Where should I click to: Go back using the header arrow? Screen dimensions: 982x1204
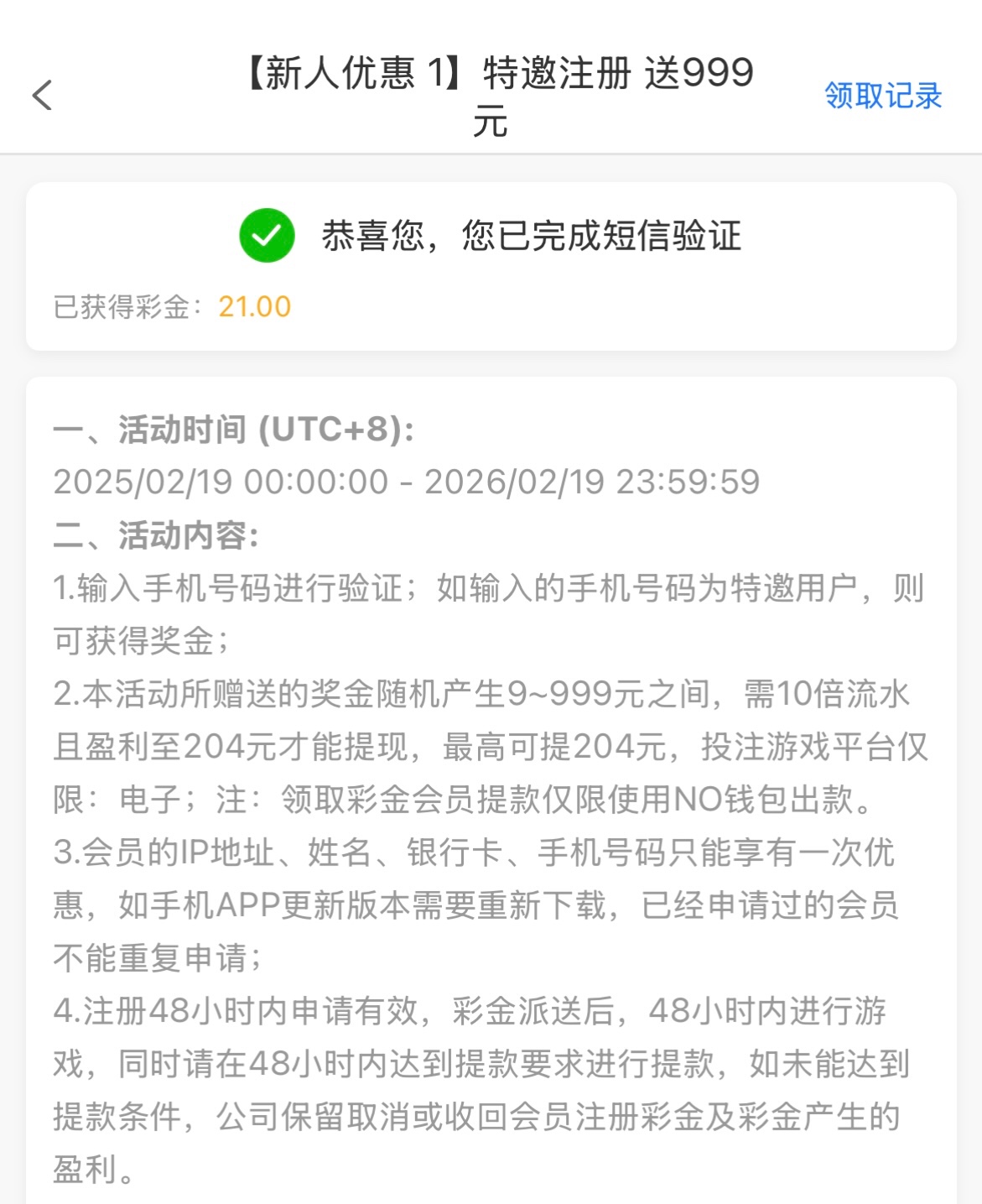43,96
